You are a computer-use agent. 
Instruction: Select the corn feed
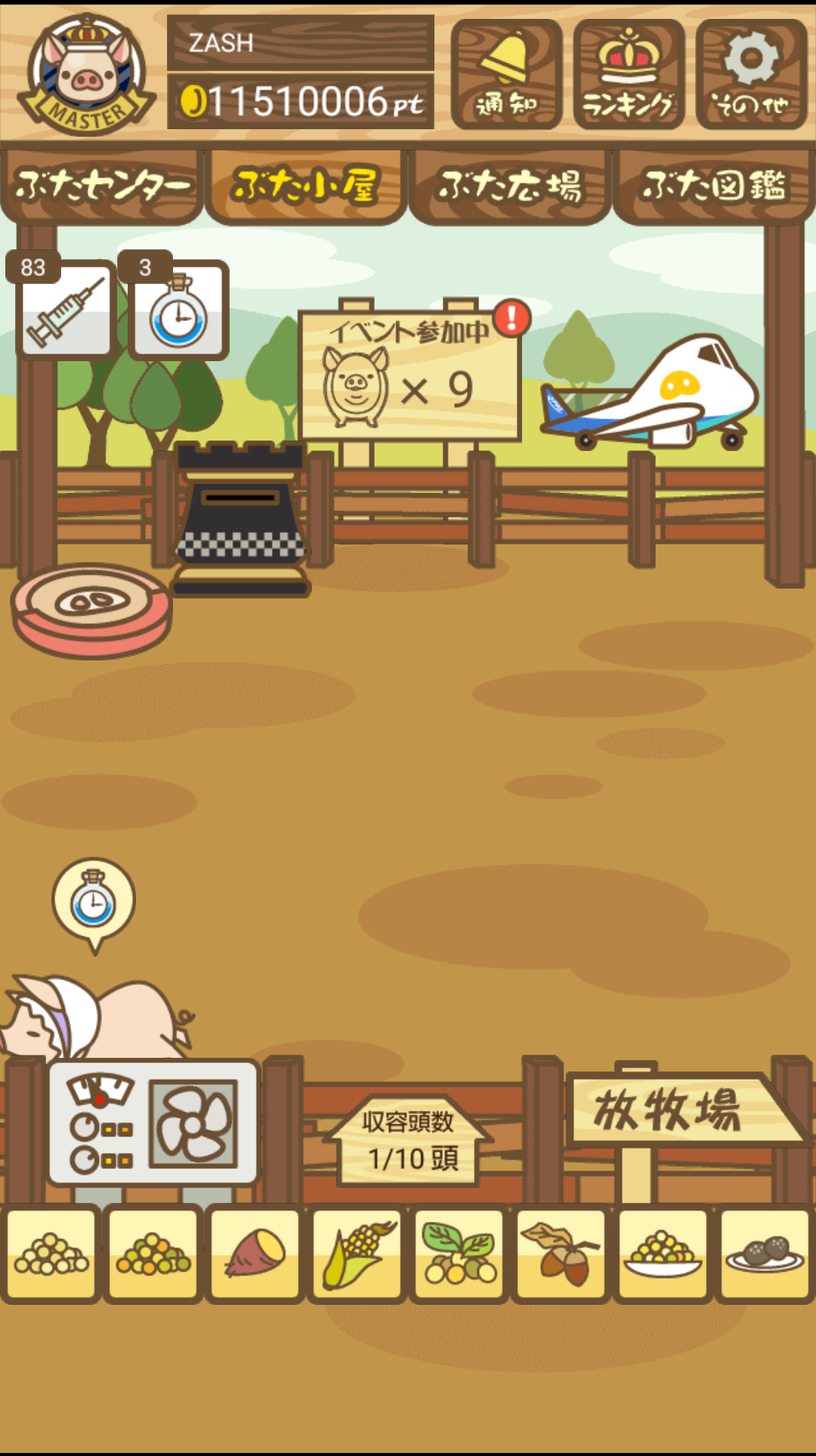pyautogui.click(x=357, y=1253)
